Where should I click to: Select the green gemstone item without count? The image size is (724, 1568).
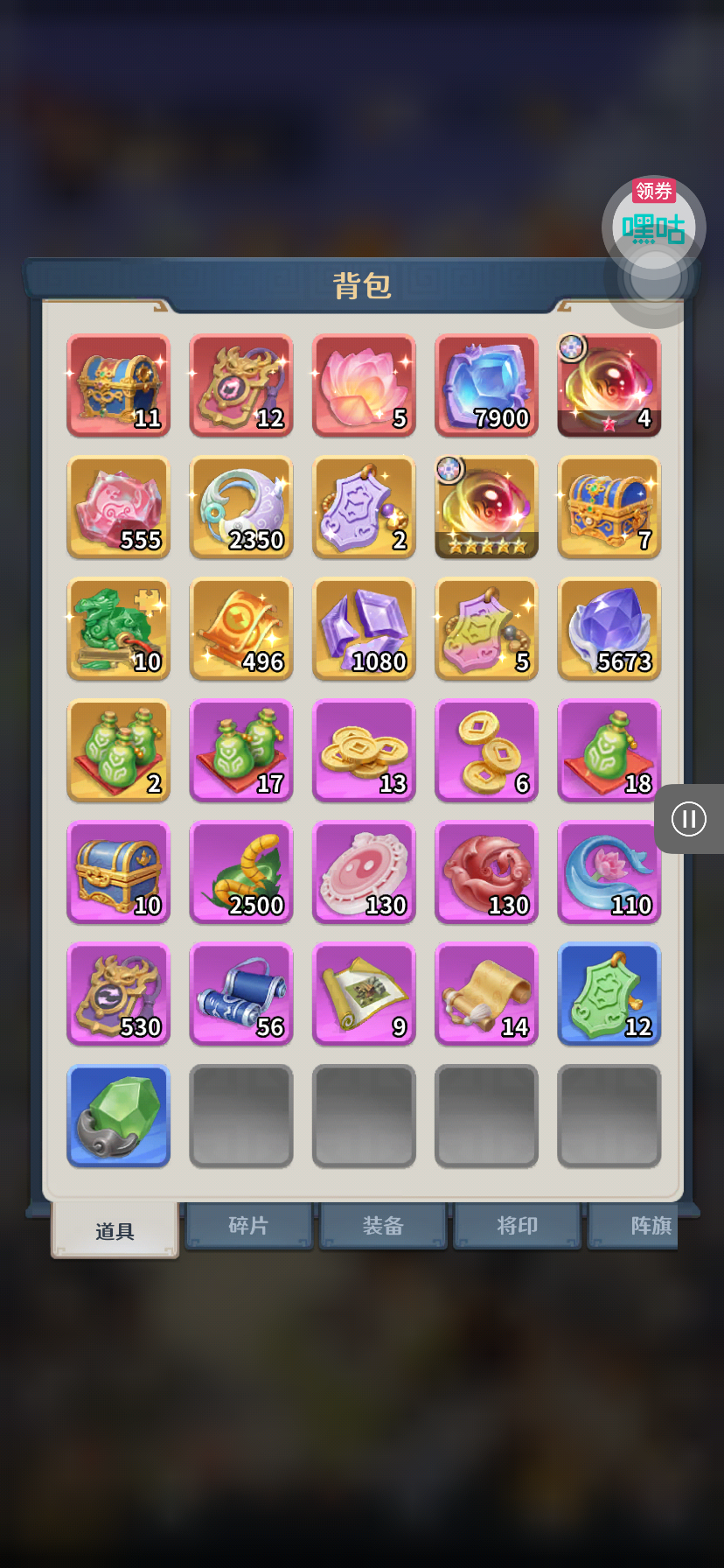click(119, 1115)
